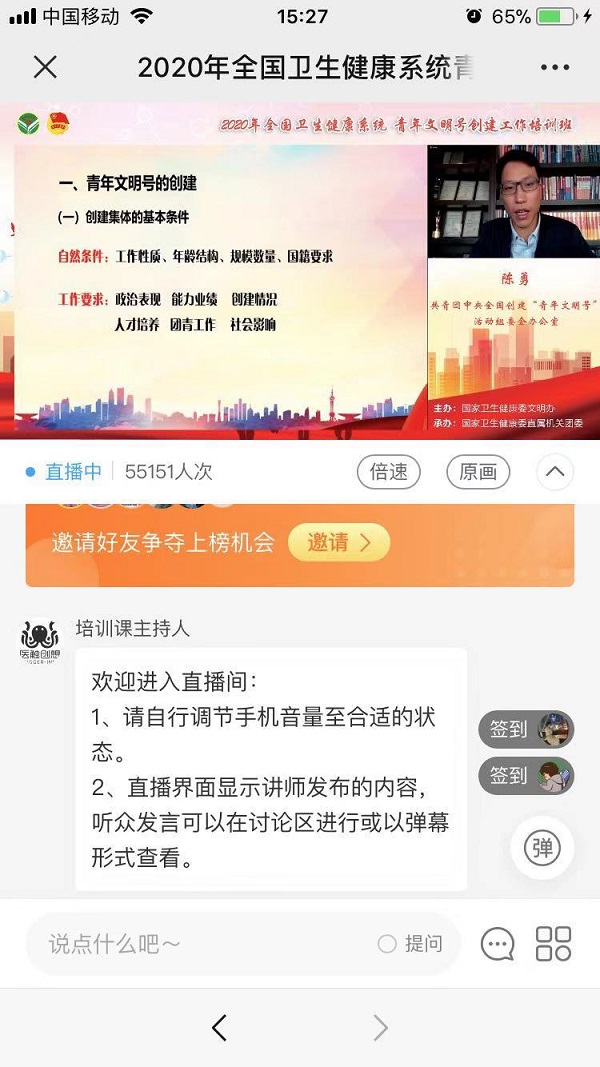The width and height of the screenshot is (600, 1067).
Task: Focus the 说点什么吧 comment input
Action: (200, 943)
